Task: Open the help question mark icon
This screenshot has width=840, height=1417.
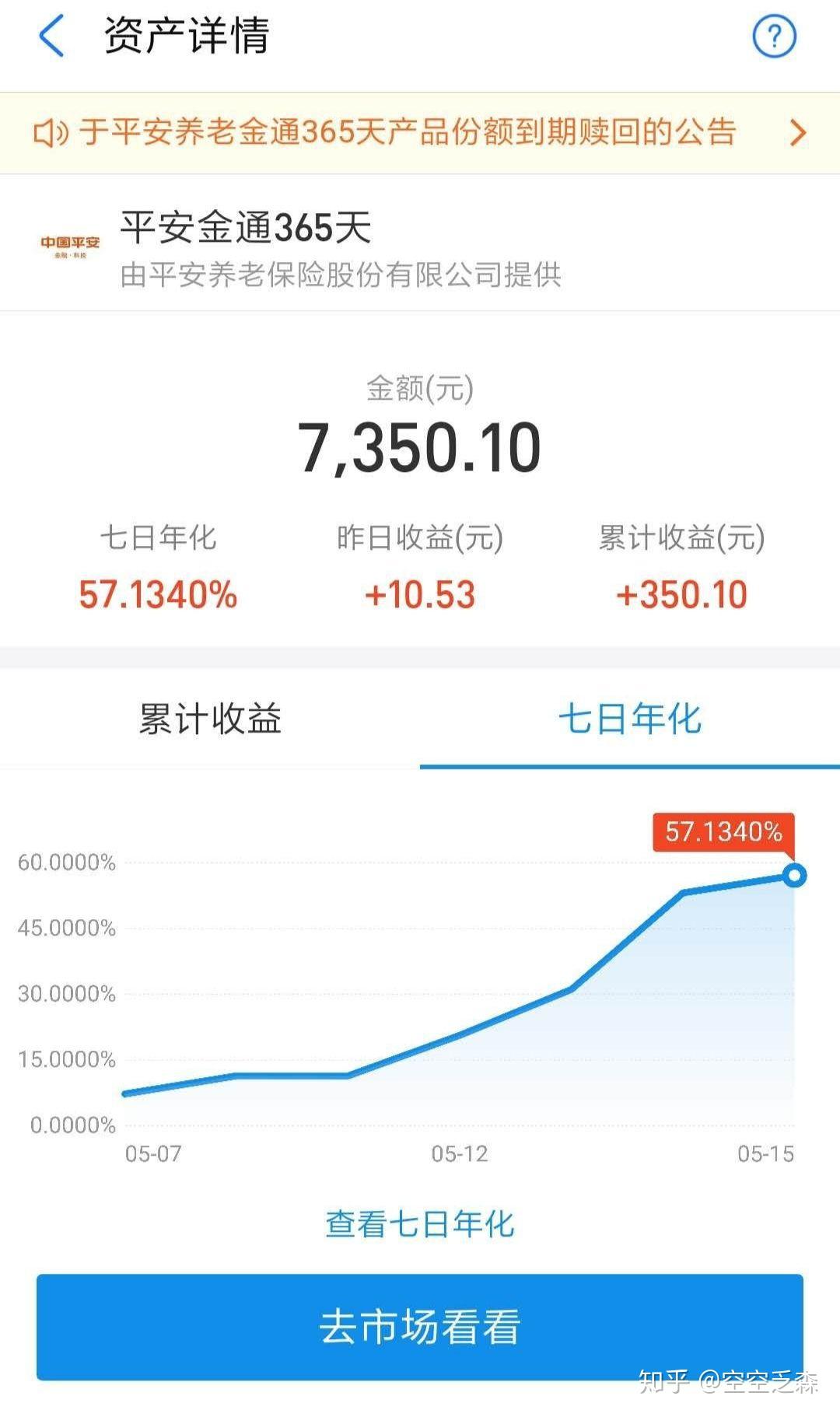Action: pos(774,36)
